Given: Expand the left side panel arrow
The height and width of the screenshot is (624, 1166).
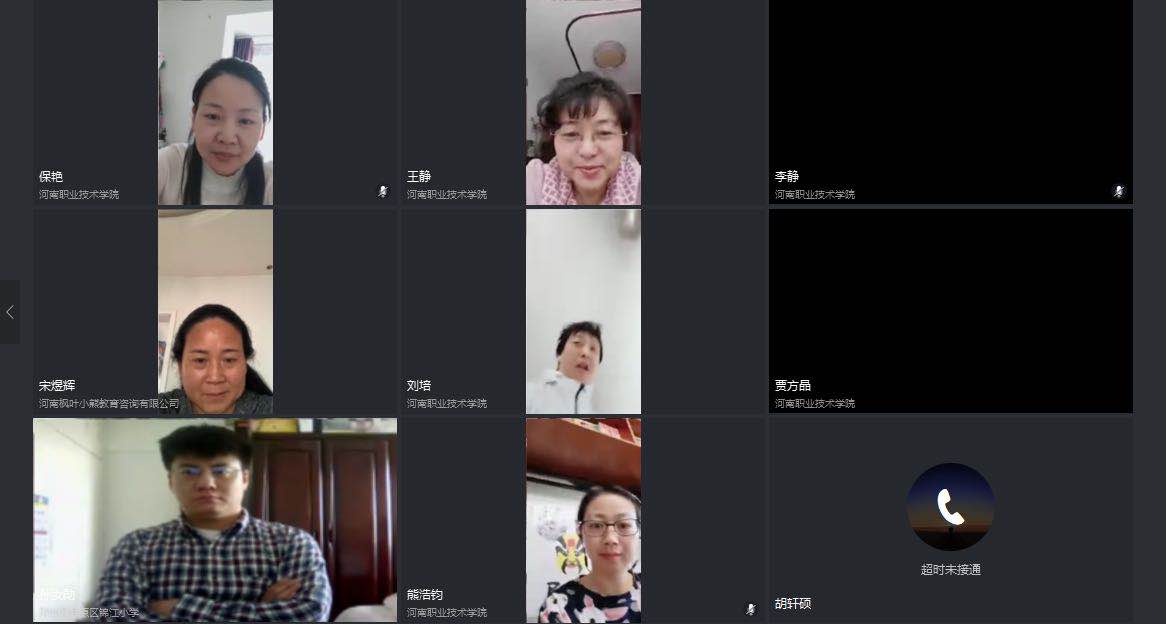Looking at the screenshot, I should click(10, 312).
